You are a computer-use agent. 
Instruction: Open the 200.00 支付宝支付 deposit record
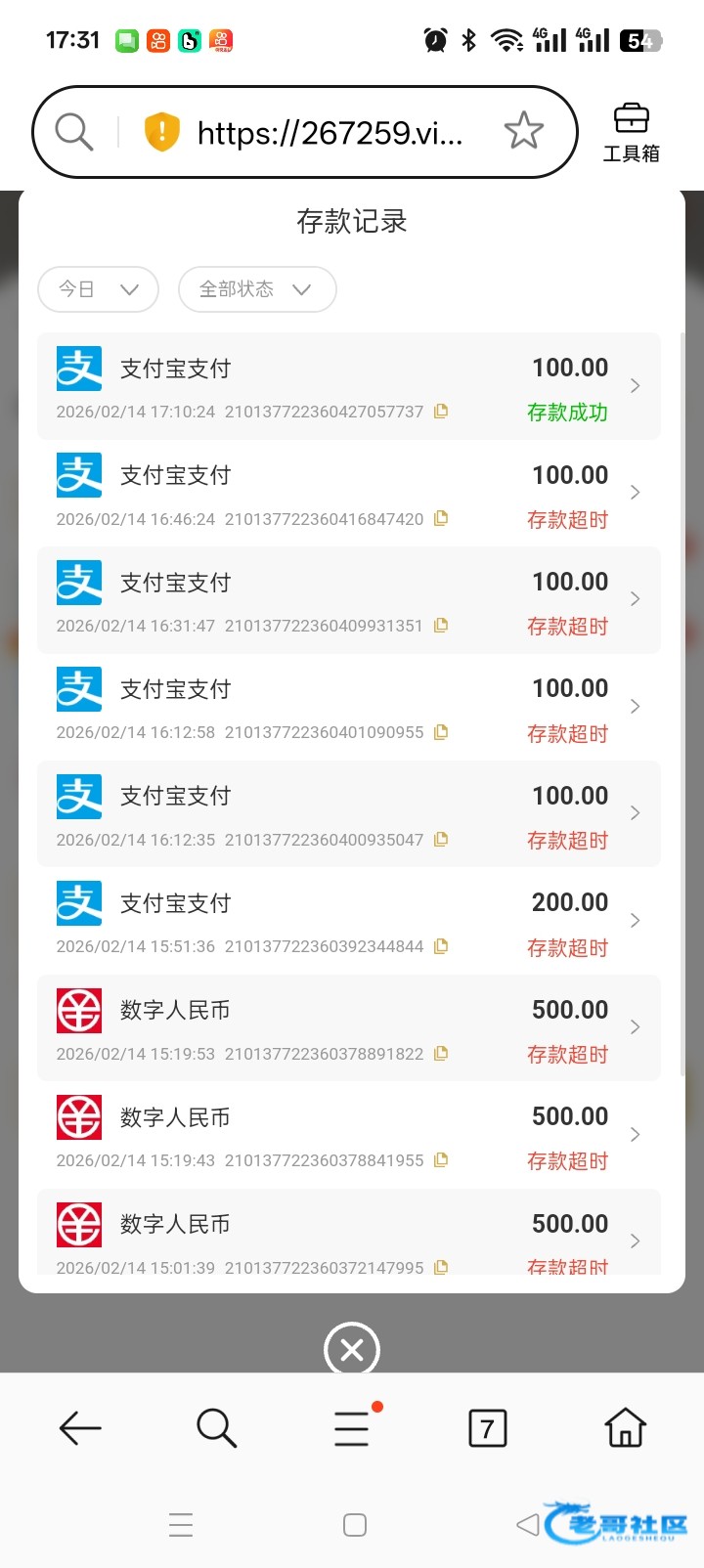tap(348, 921)
